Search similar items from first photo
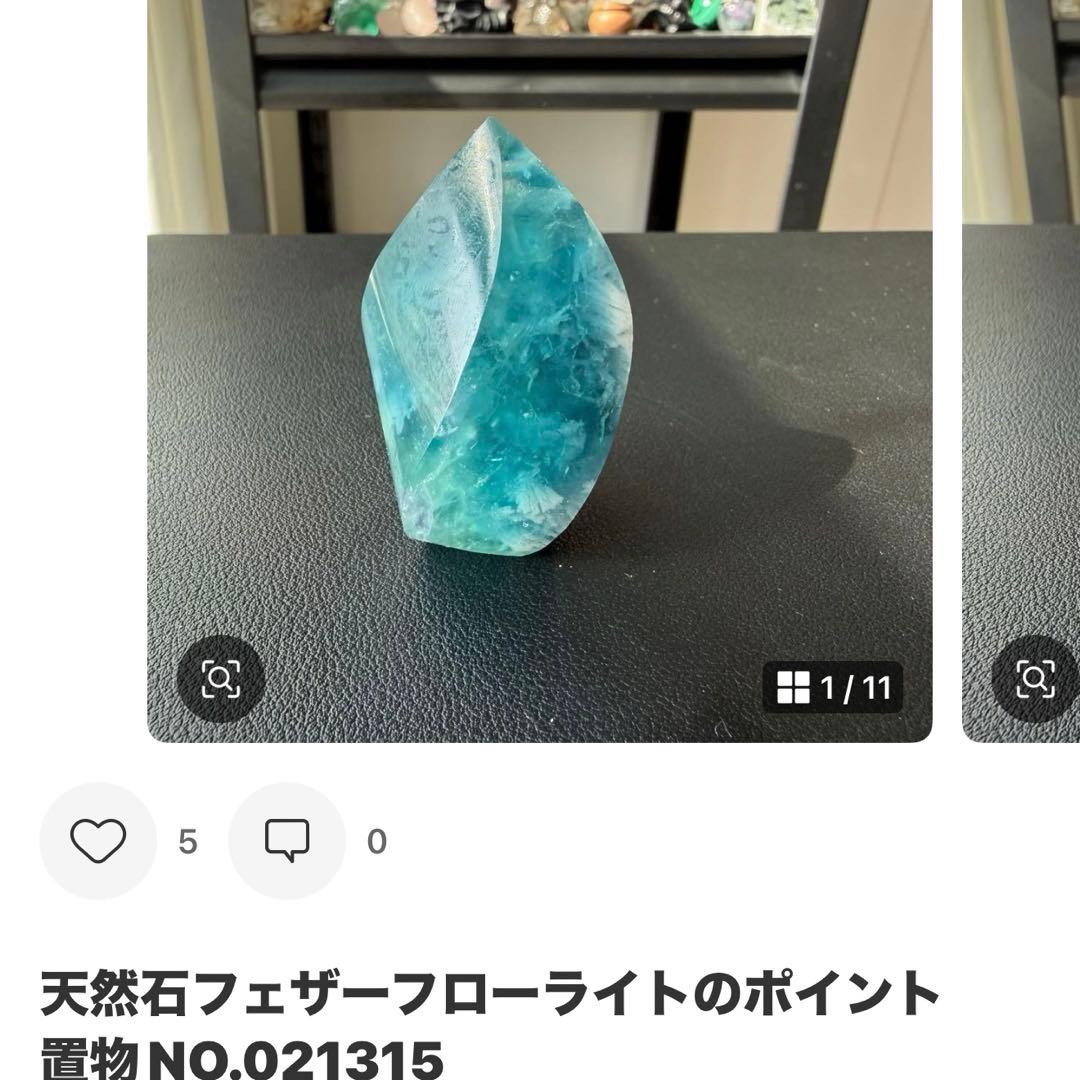 (221, 680)
